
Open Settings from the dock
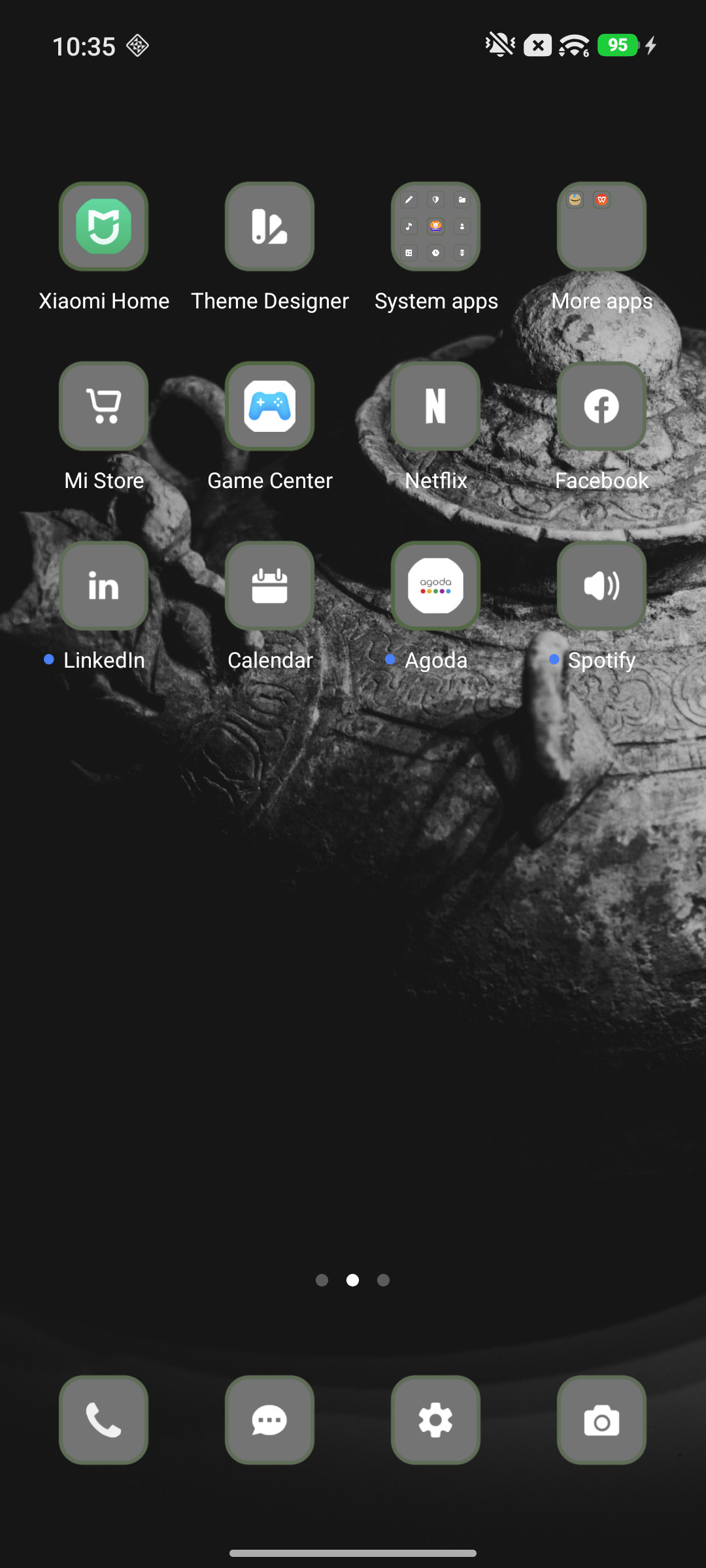[435, 1420]
